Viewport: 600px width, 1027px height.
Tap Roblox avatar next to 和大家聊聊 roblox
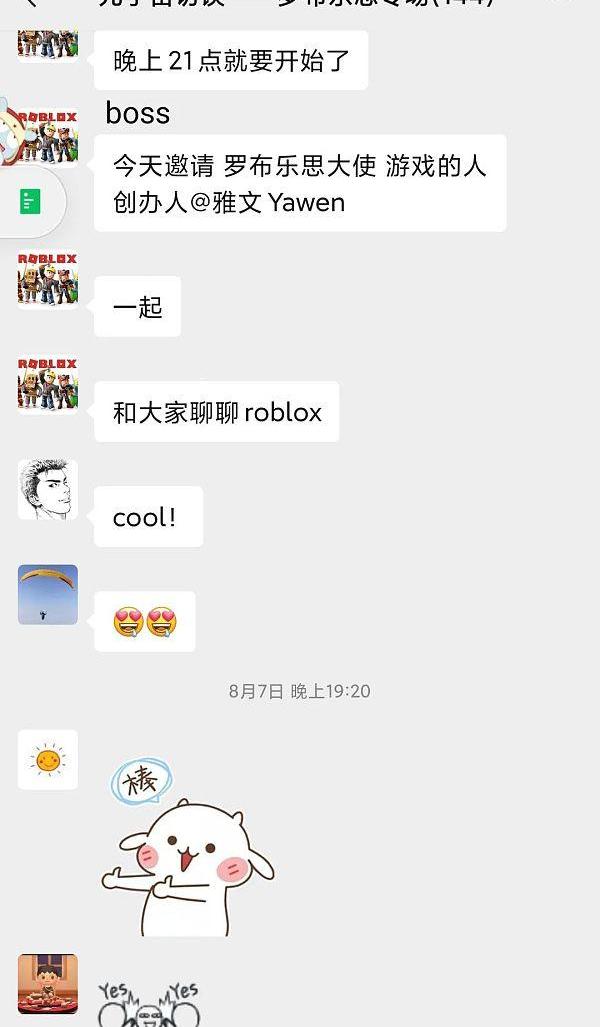pos(47,385)
